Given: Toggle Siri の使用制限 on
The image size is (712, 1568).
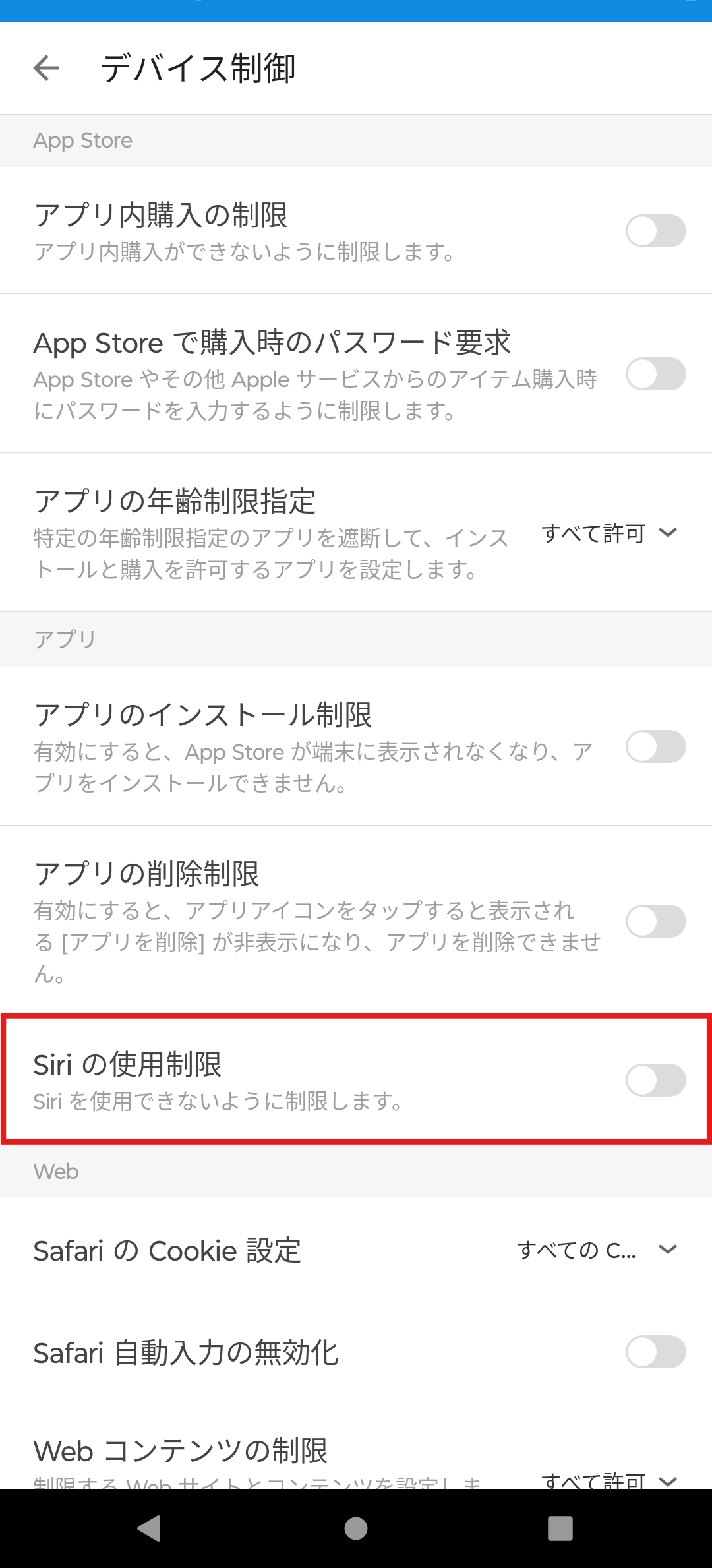Looking at the screenshot, I should coord(656,1080).
